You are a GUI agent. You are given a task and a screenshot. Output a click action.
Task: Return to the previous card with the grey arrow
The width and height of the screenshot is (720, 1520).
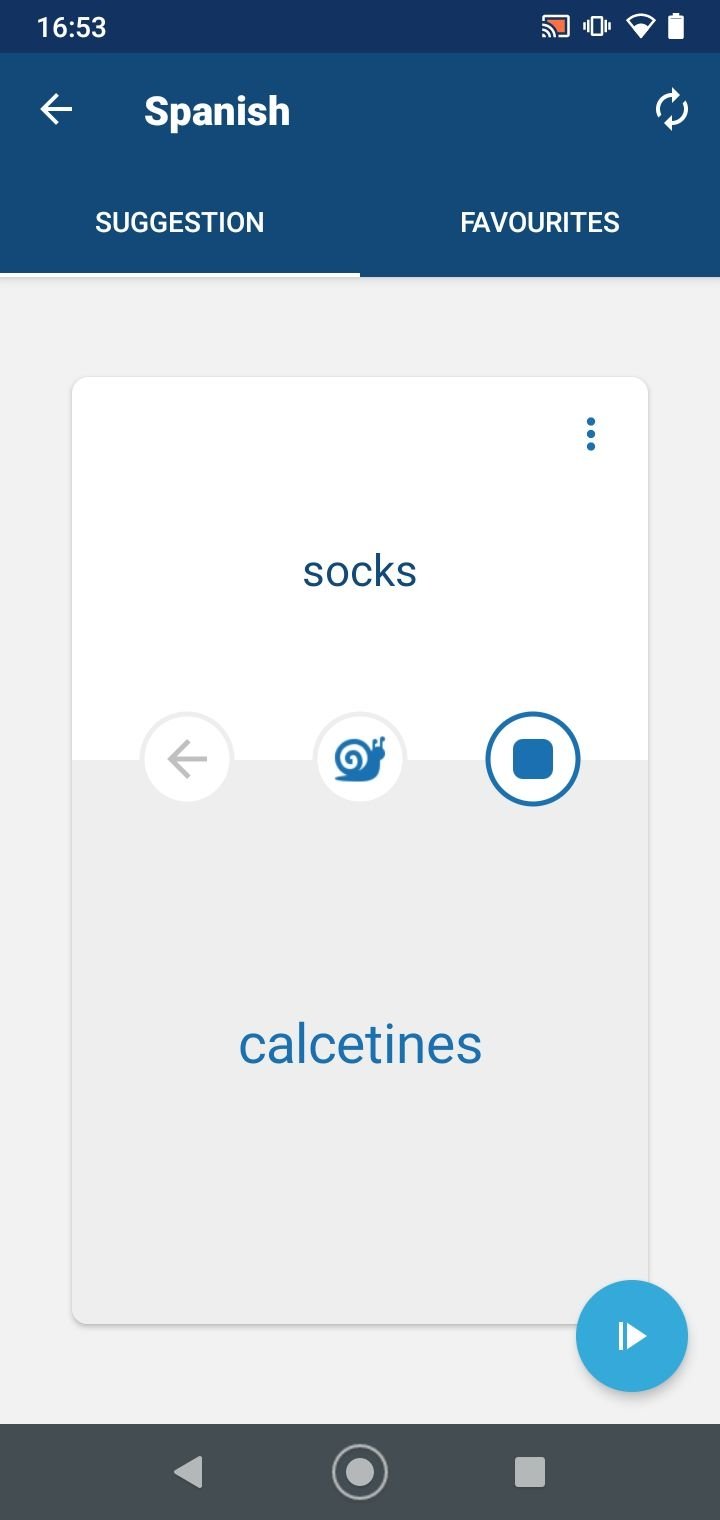pos(187,759)
